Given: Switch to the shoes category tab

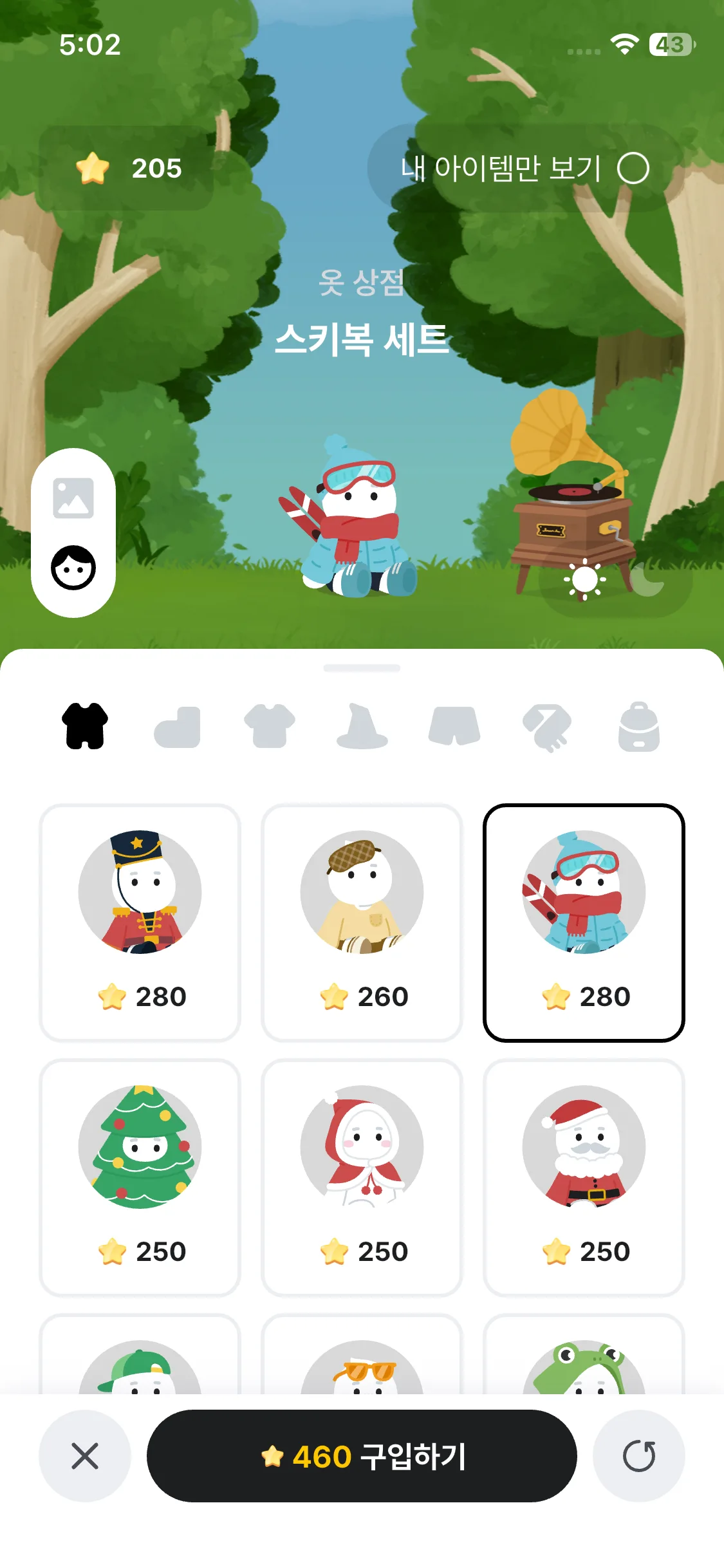Looking at the screenshot, I should 178,727.
